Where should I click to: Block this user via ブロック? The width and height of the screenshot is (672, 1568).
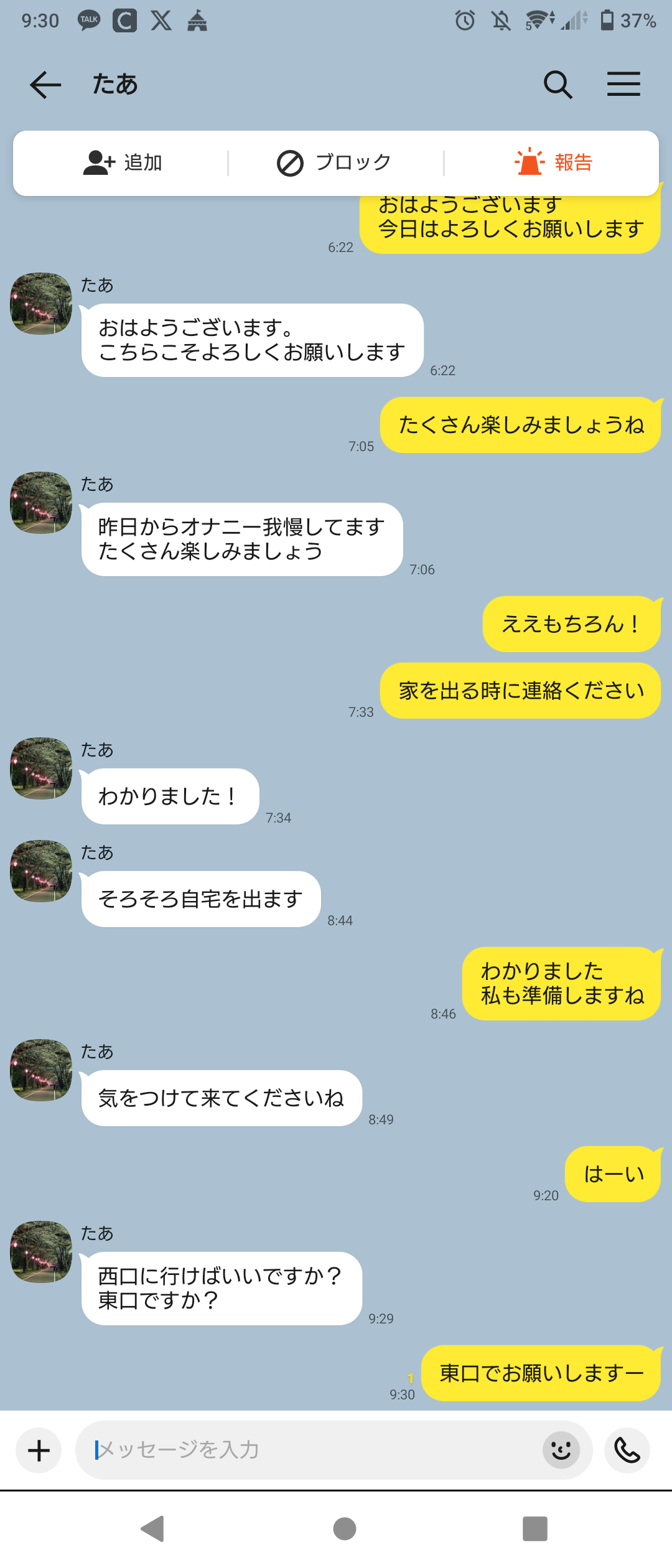(x=334, y=163)
